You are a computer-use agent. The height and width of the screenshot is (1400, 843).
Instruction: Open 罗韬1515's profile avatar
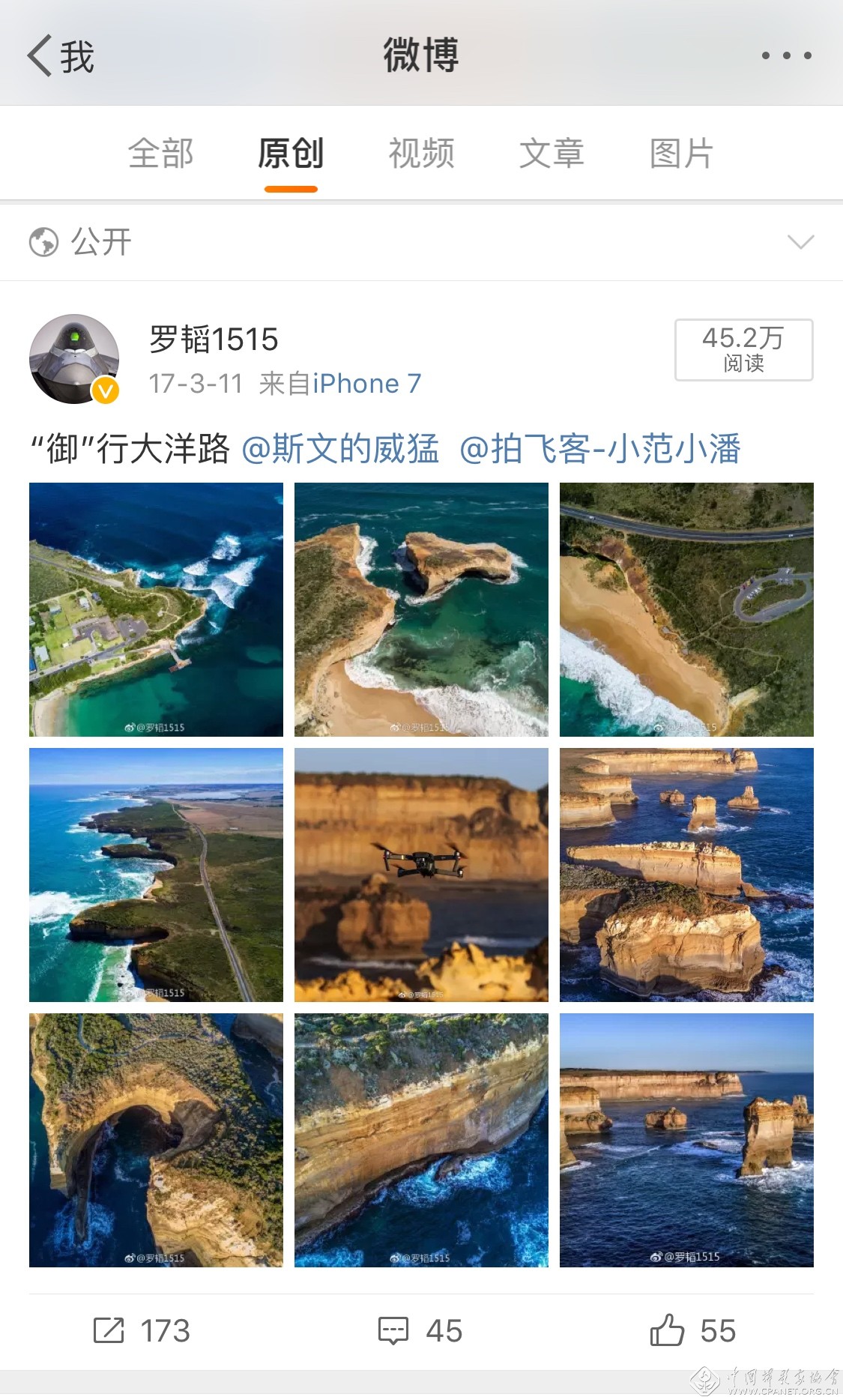(74, 359)
